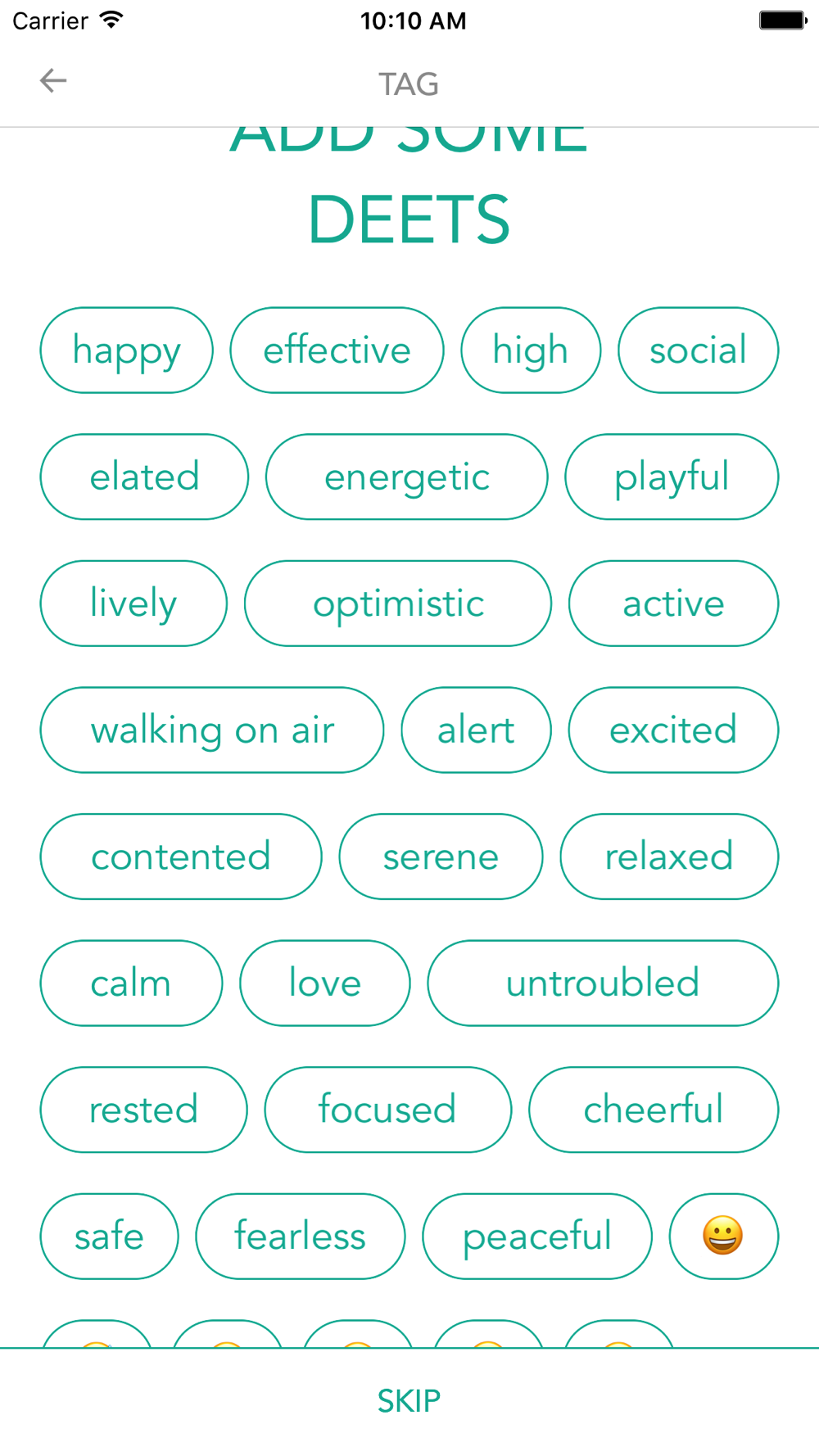Choose the effective tag chip
This screenshot has width=819, height=1456.
pyautogui.click(x=337, y=350)
